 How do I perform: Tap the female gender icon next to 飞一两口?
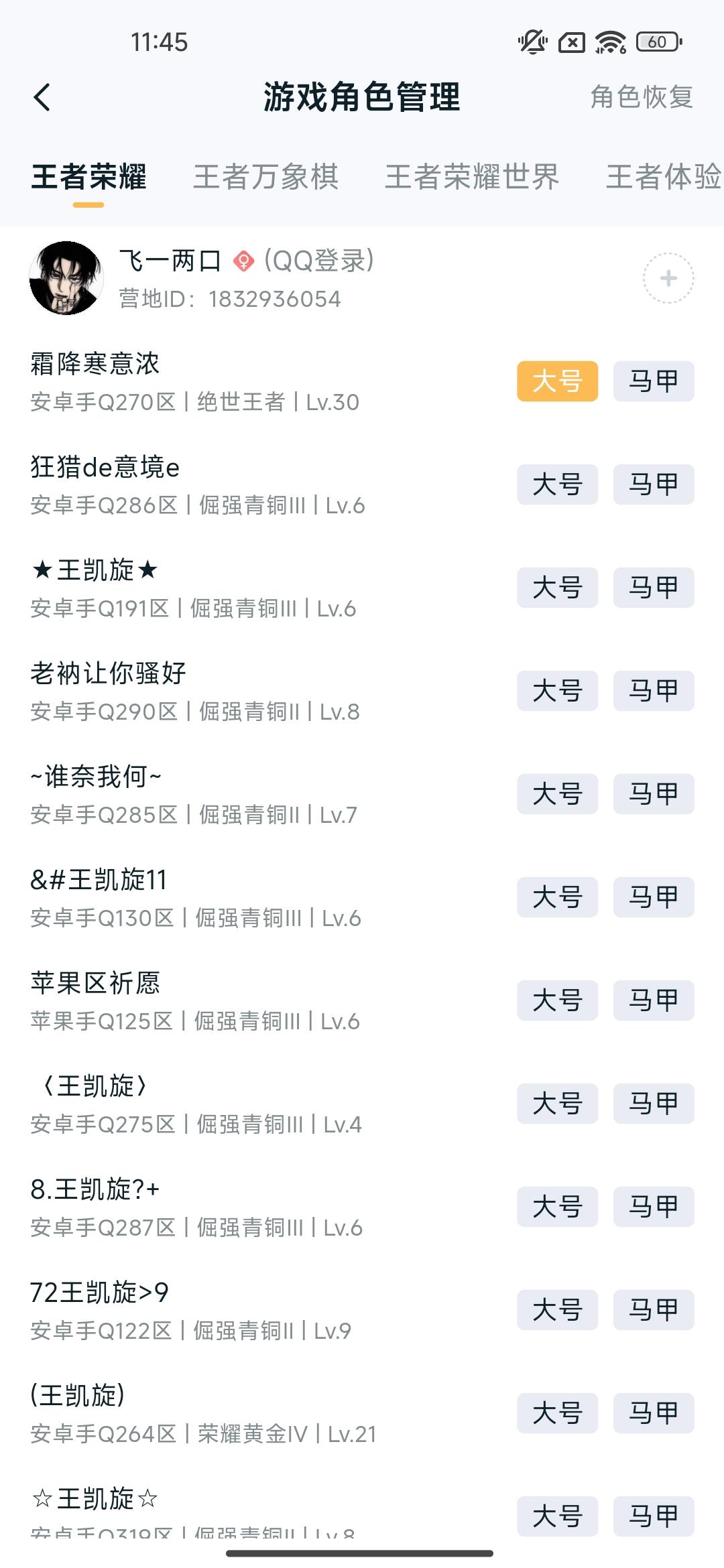243,261
